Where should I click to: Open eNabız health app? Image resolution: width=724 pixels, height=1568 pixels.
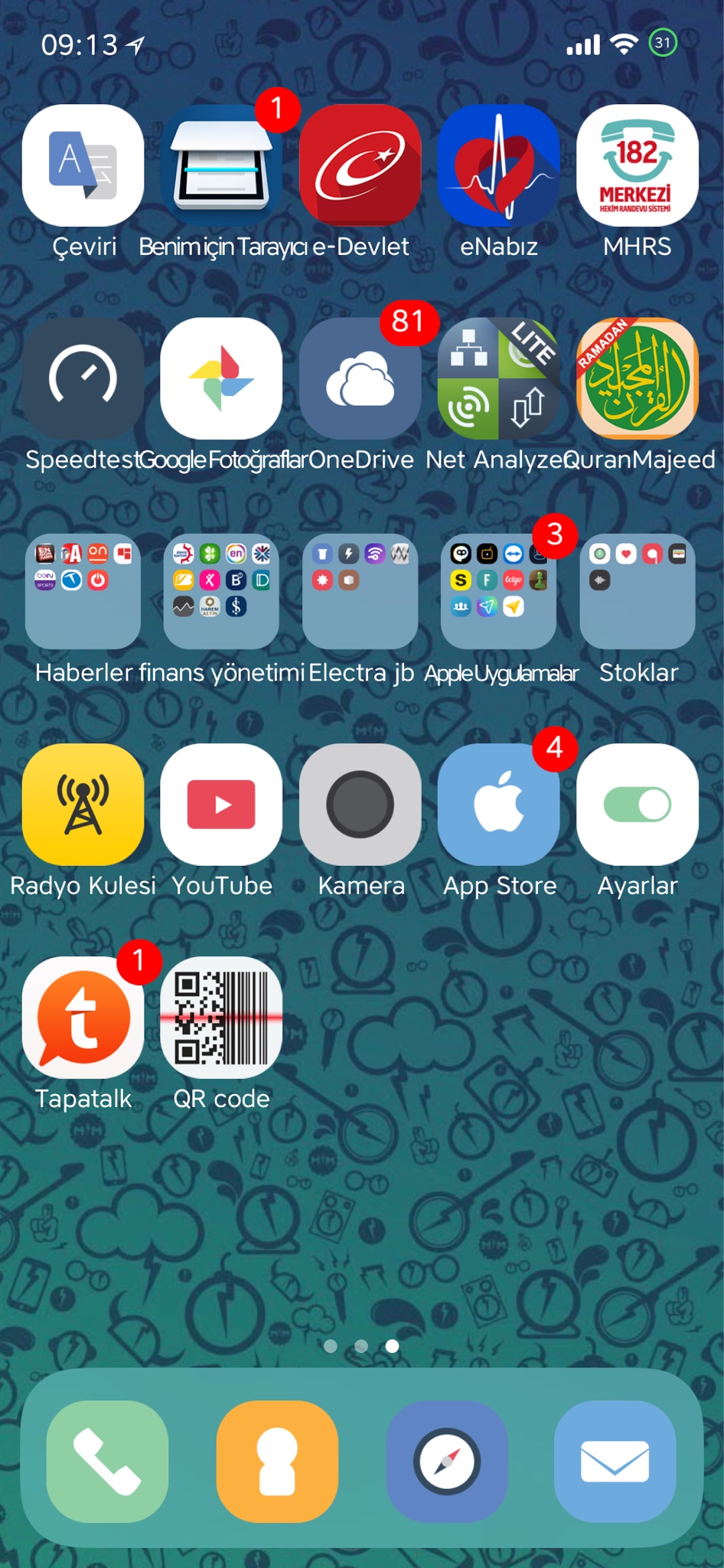pyautogui.click(x=498, y=165)
